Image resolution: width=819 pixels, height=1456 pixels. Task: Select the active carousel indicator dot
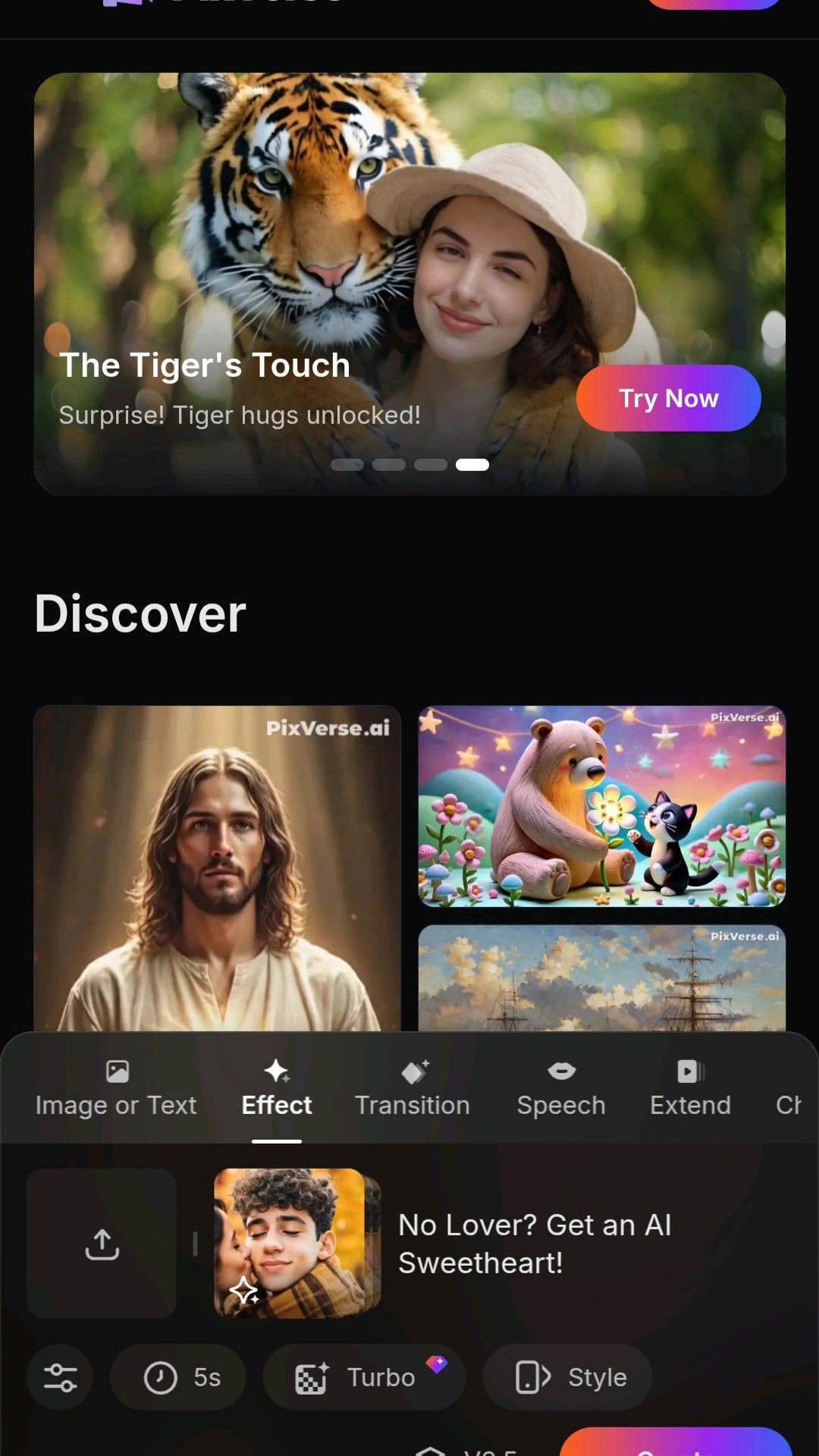(473, 465)
